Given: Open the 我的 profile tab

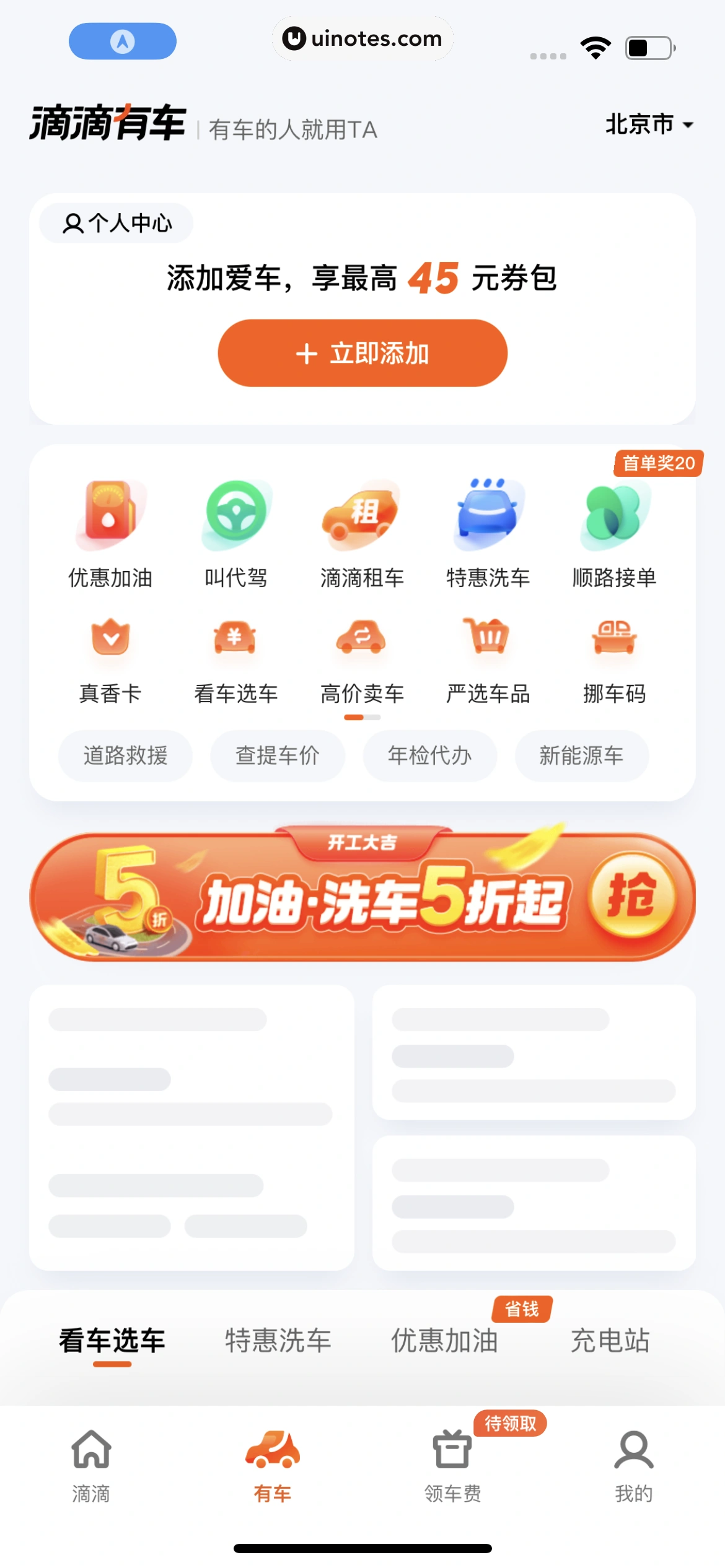Looking at the screenshot, I should pyautogui.click(x=633, y=1465).
